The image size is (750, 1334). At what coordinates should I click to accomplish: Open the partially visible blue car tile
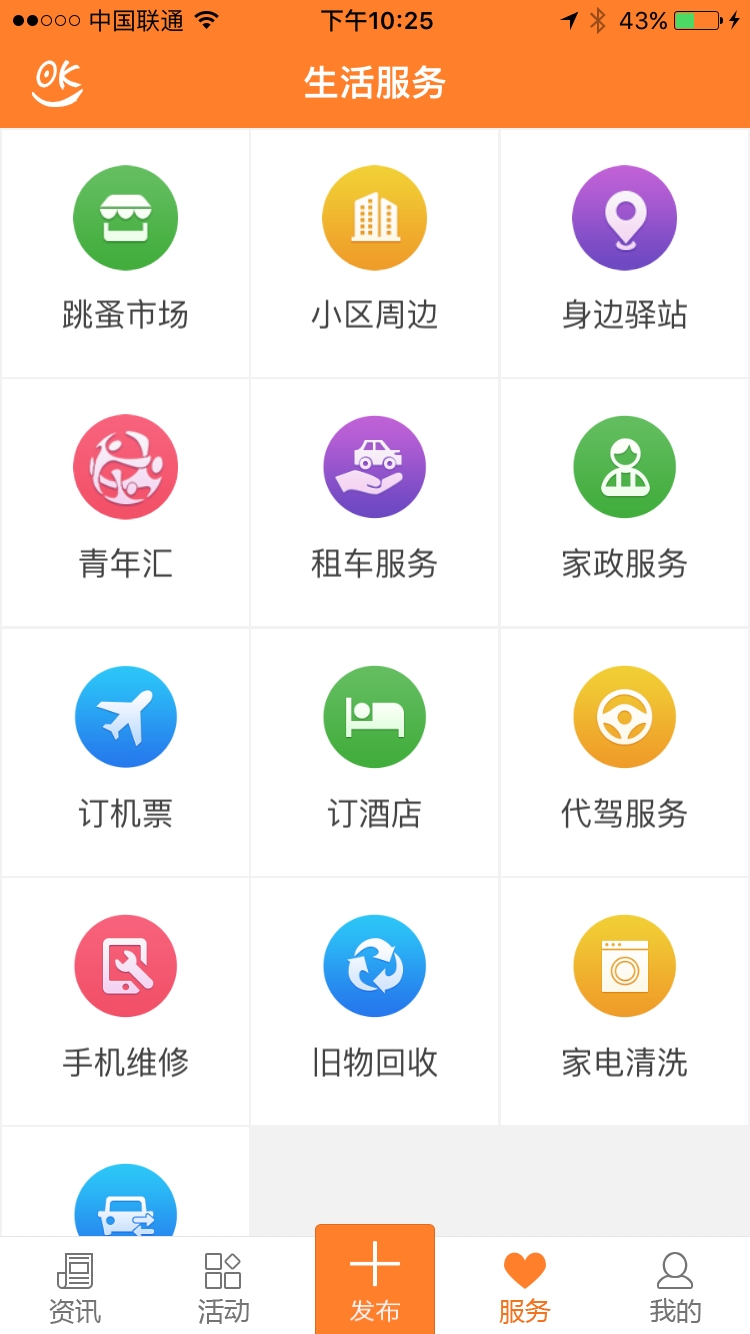tap(125, 1200)
